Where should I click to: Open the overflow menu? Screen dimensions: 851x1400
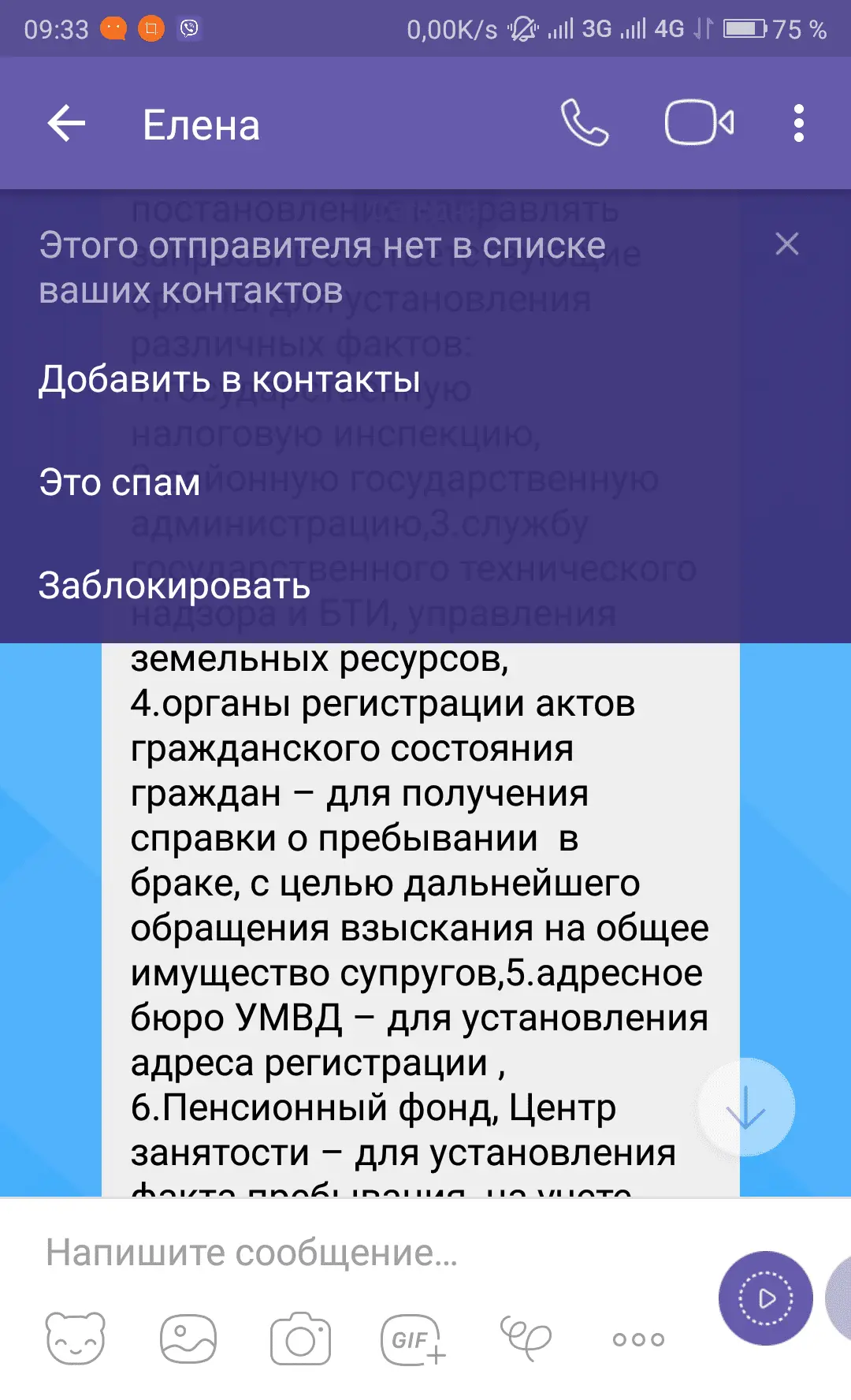798,124
